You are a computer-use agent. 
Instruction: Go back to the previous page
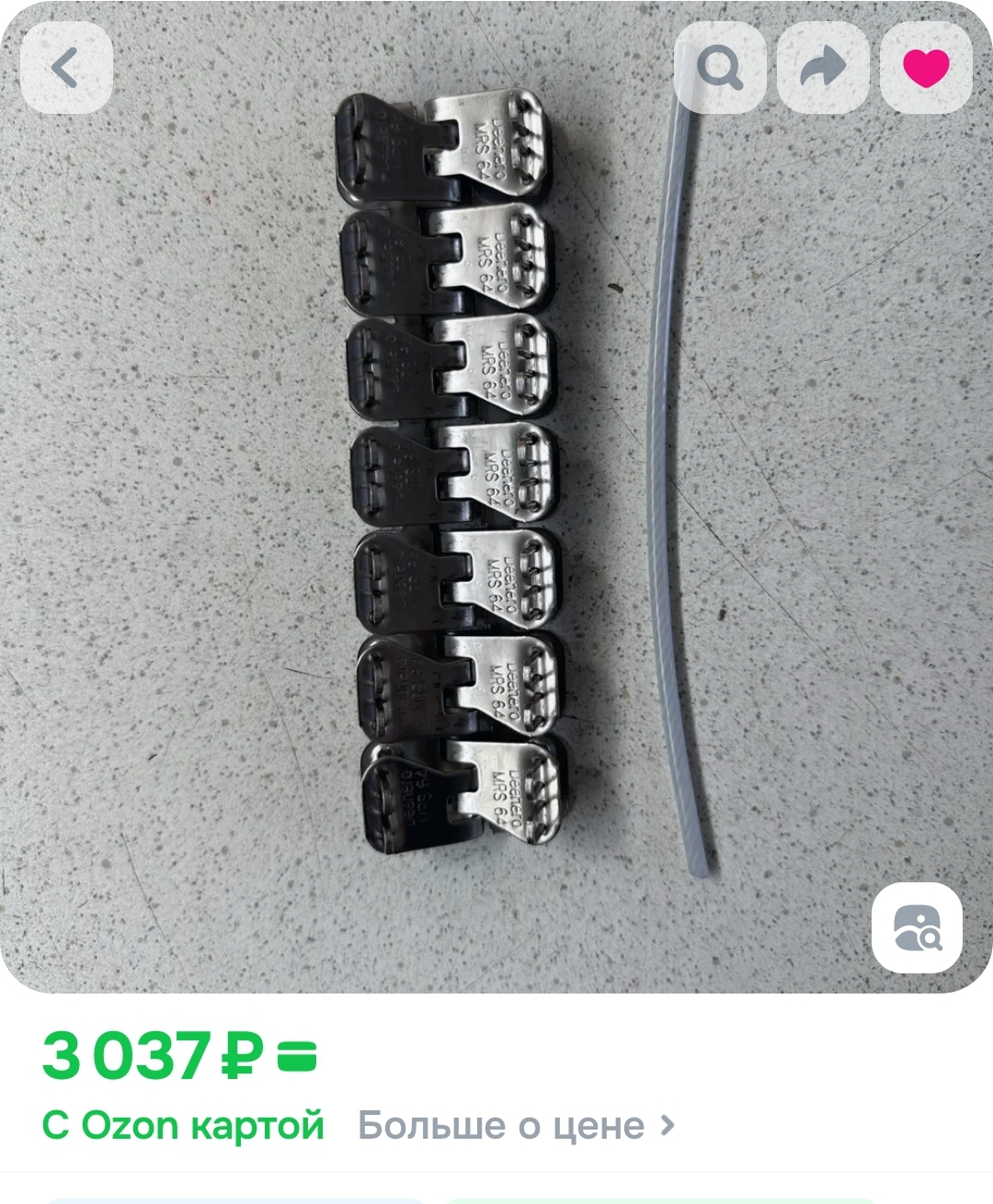66,68
